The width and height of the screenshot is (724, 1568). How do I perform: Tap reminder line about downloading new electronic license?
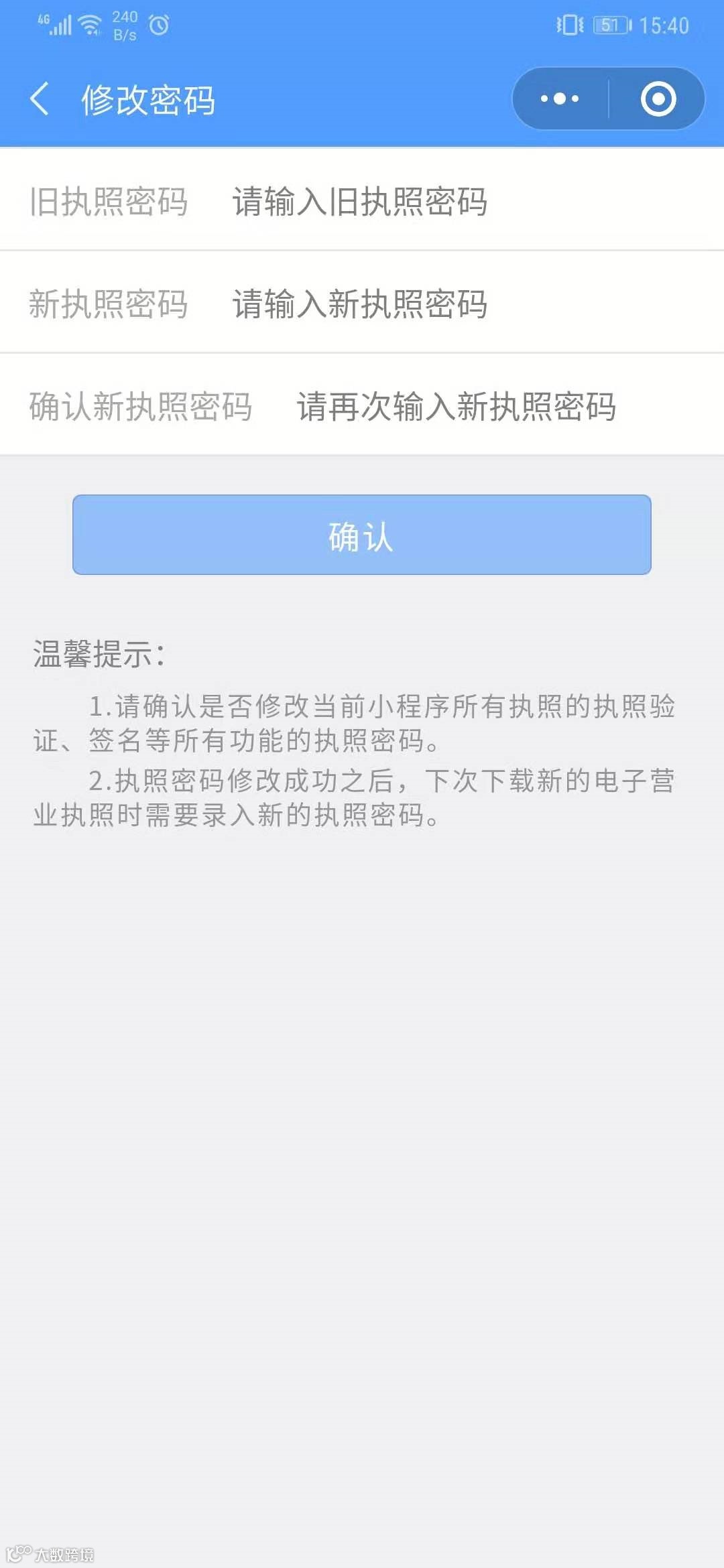point(362,797)
